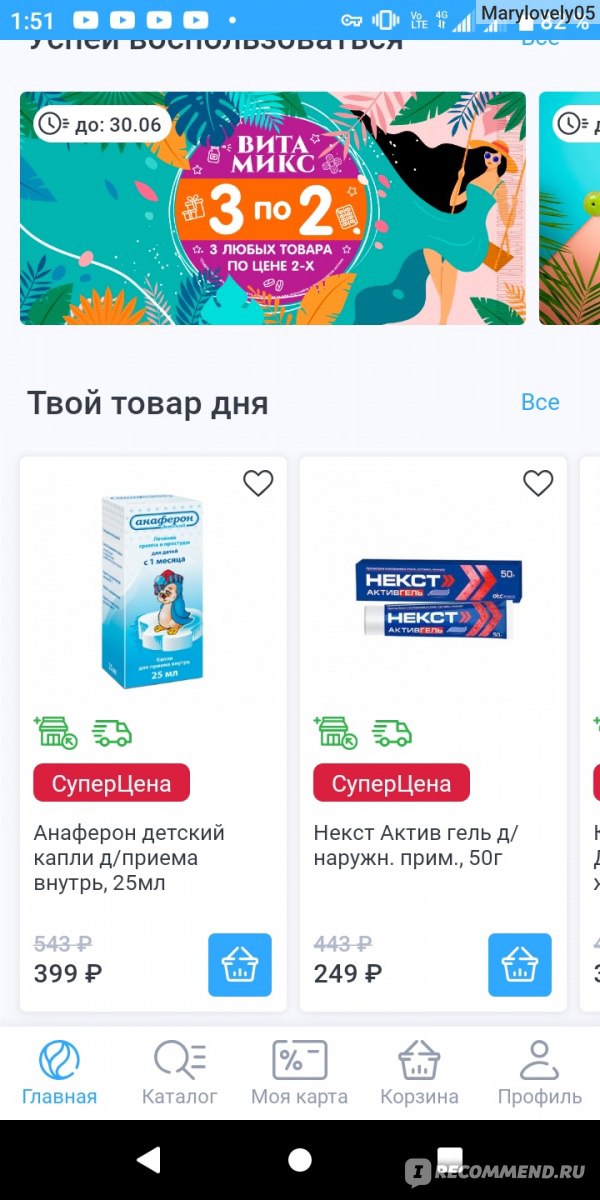Switch to the Каталог tab
The height and width of the screenshot is (1200, 600).
click(x=180, y=1073)
